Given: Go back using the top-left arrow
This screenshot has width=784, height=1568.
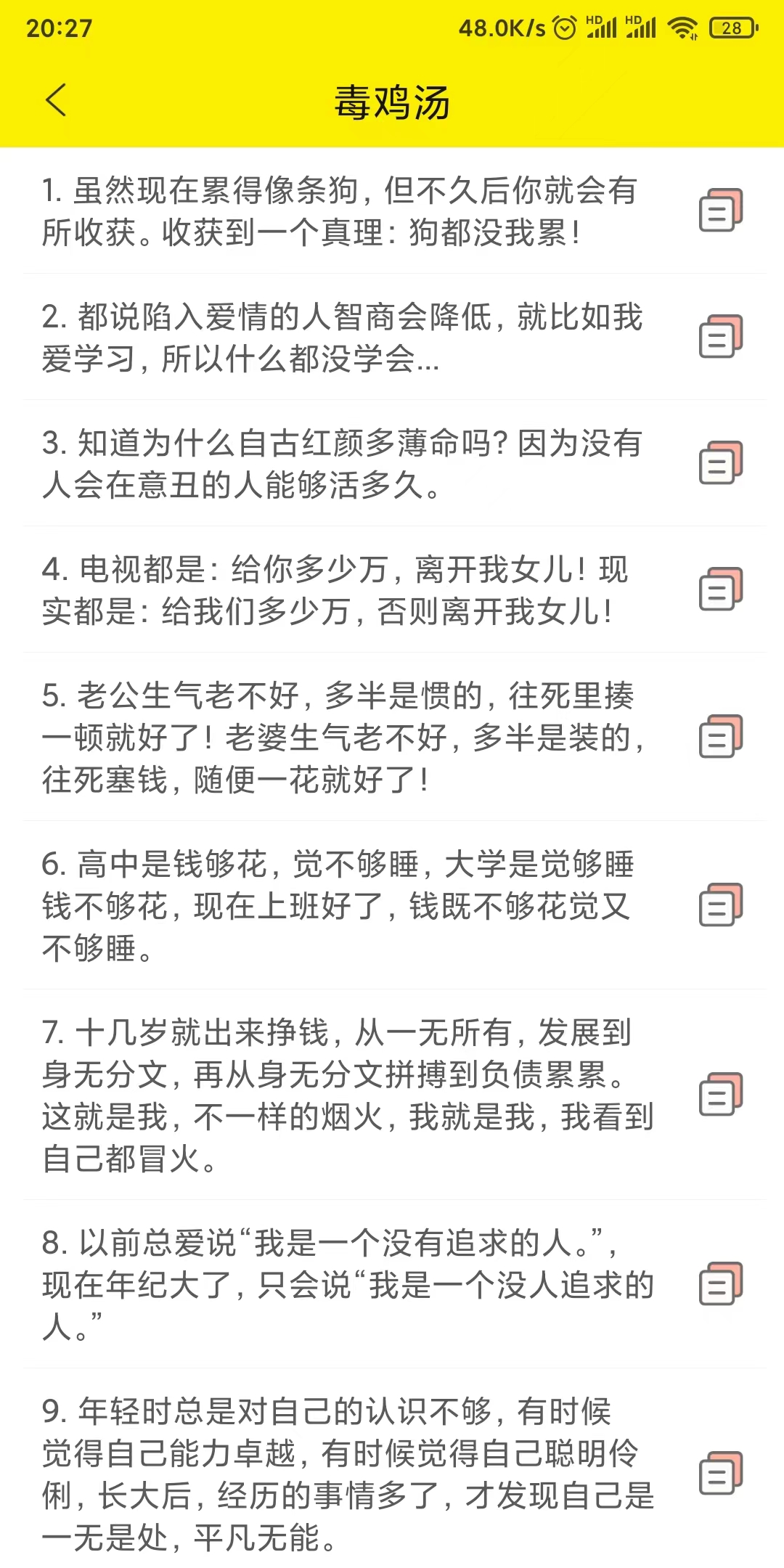Looking at the screenshot, I should point(56,100).
